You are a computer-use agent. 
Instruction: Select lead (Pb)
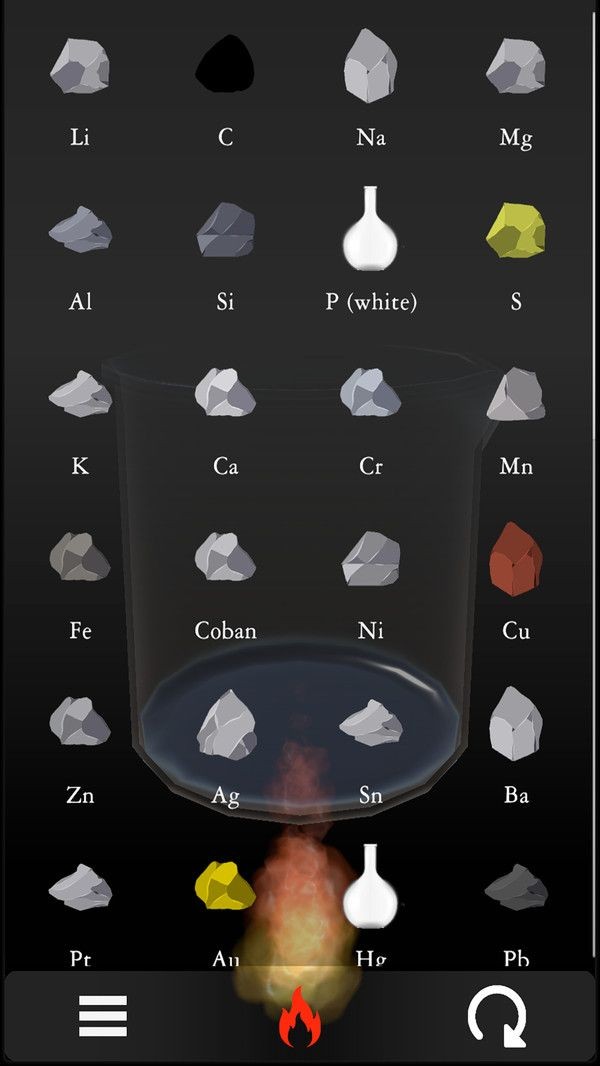tap(515, 887)
